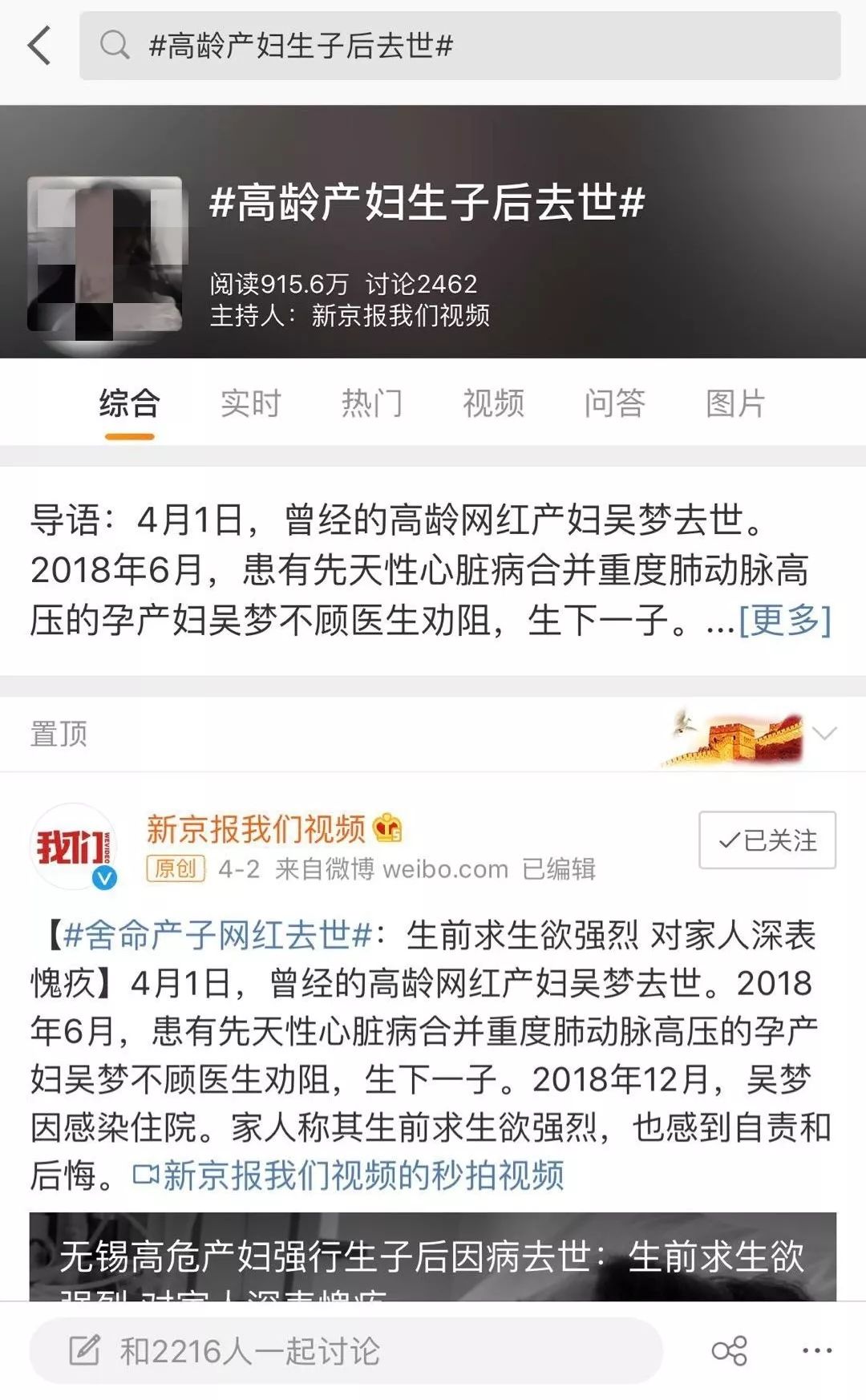The height and width of the screenshot is (1400, 866).
Task: Switch to the 视频 tab
Action: click(x=493, y=403)
